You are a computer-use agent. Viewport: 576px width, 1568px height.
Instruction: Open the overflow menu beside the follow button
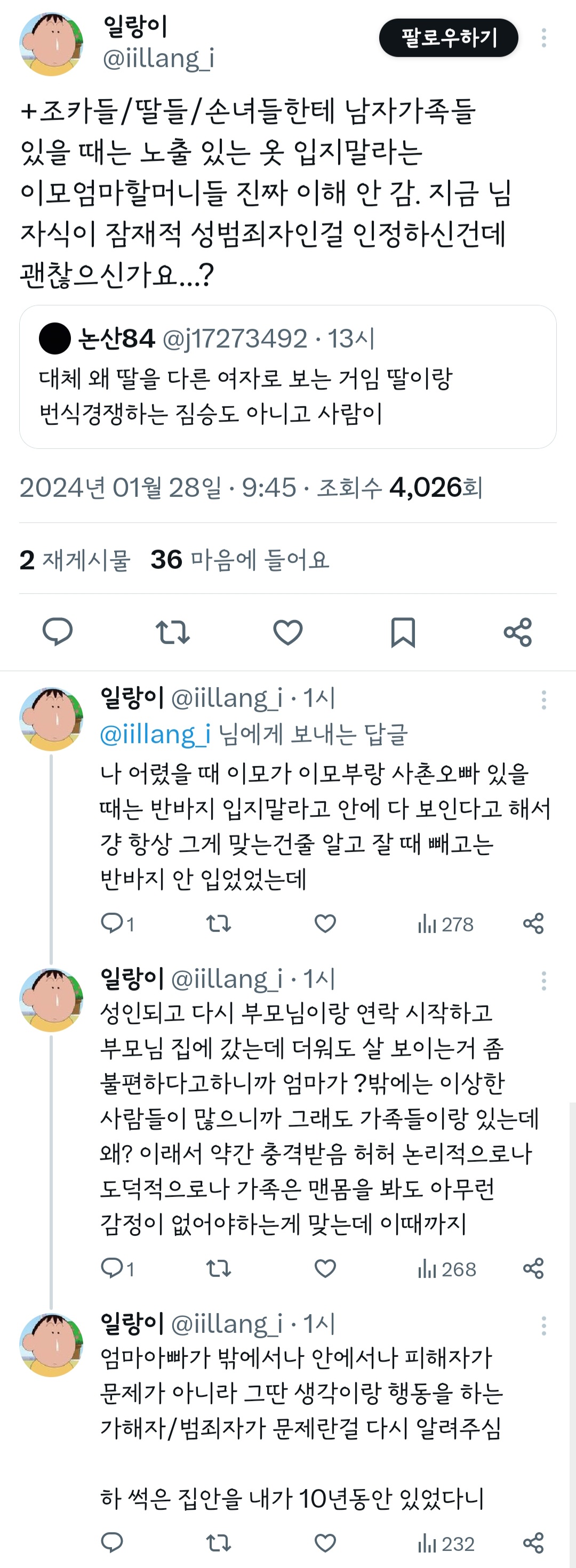(x=543, y=38)
